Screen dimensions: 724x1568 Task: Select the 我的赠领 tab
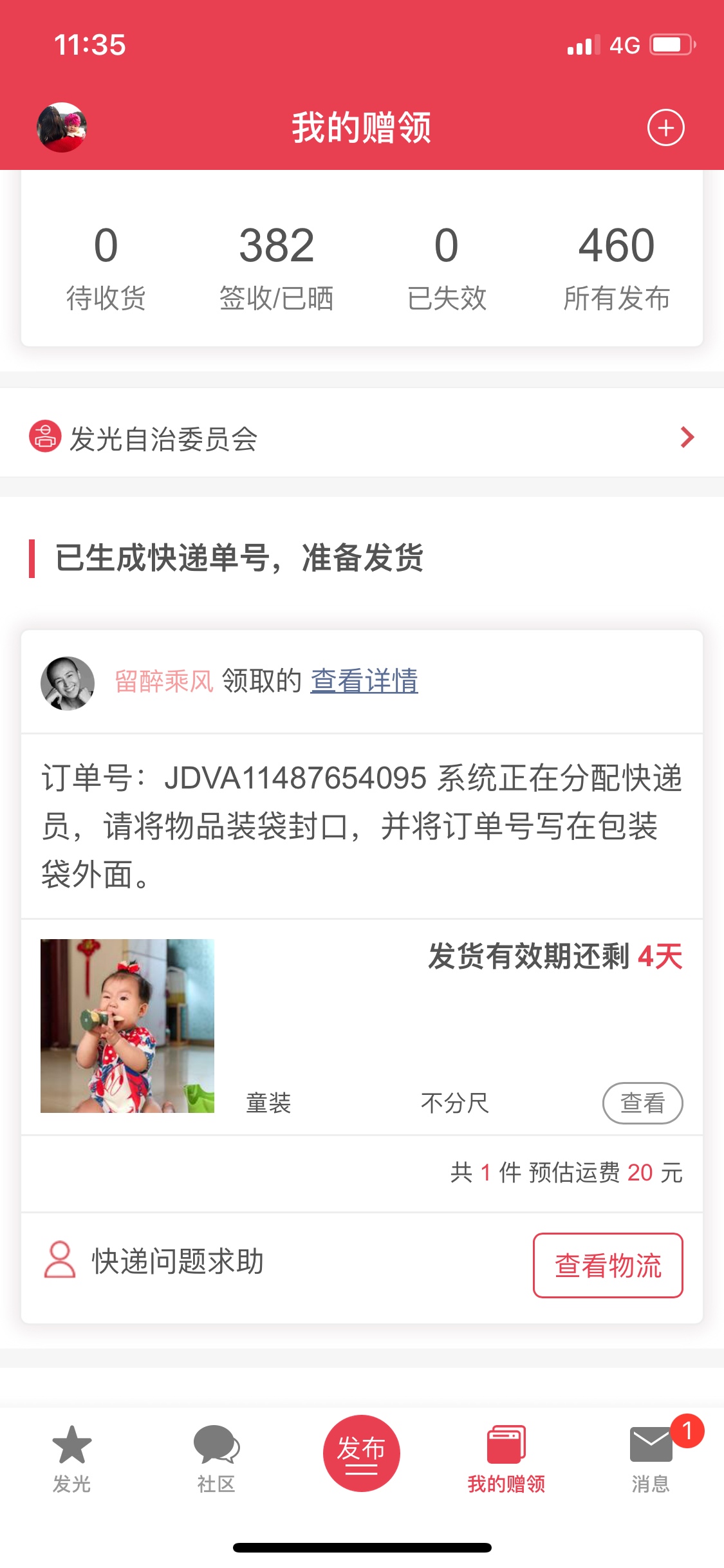click(506, 1458)
